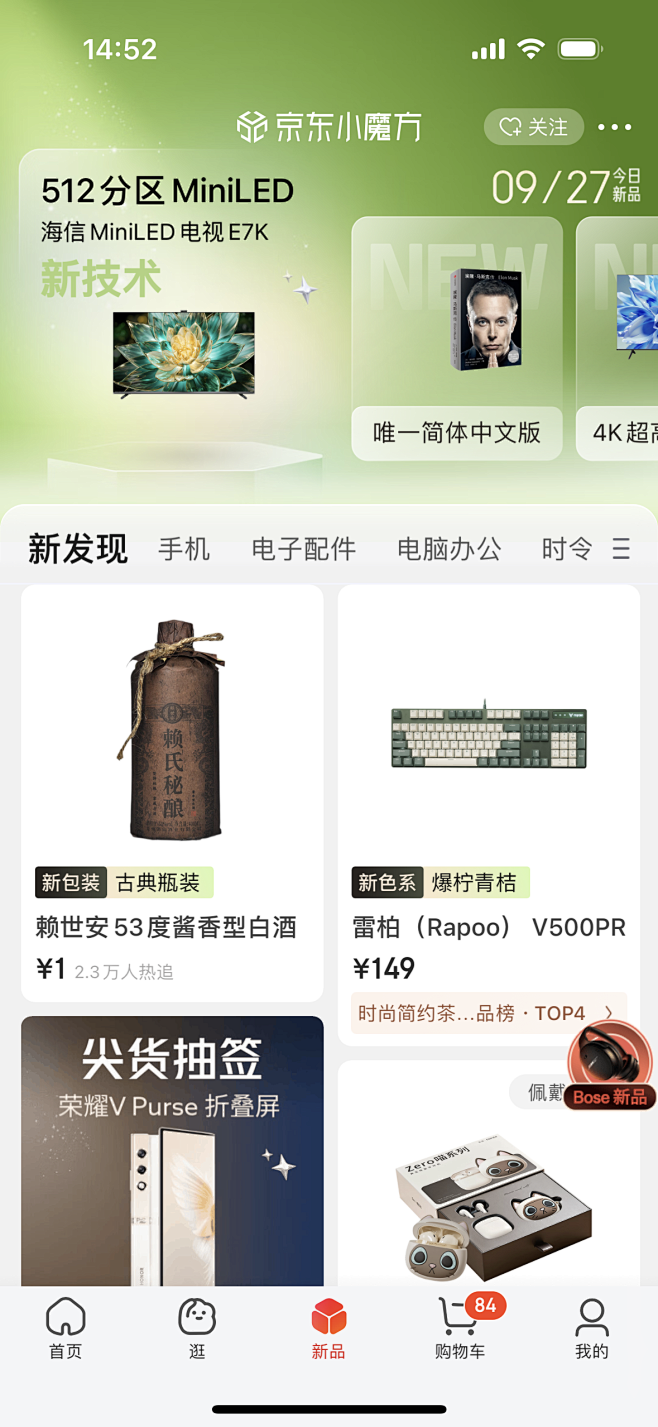Open the 购物车 shopping cart tab

pyautogui.click(x=459, y=1328)
